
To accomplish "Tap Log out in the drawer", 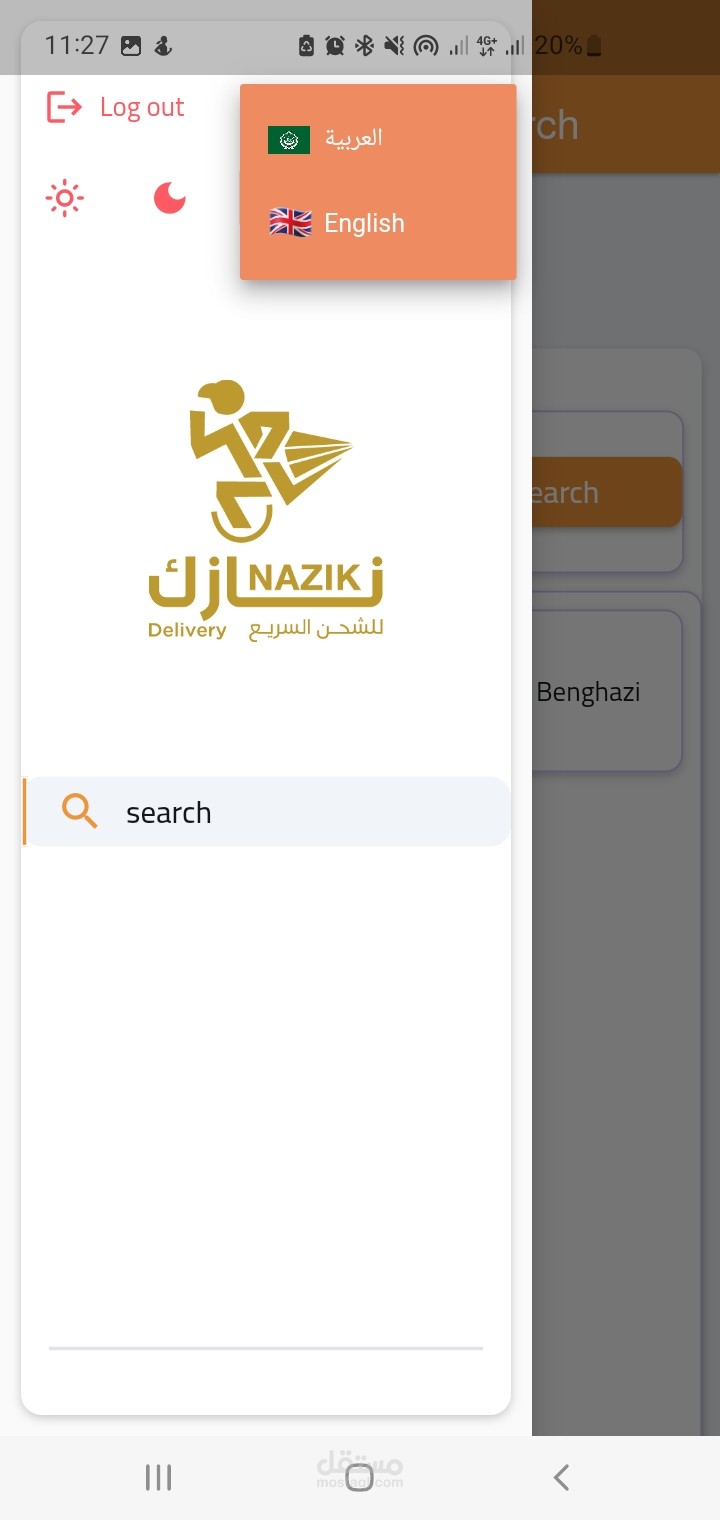I will 116,107.
